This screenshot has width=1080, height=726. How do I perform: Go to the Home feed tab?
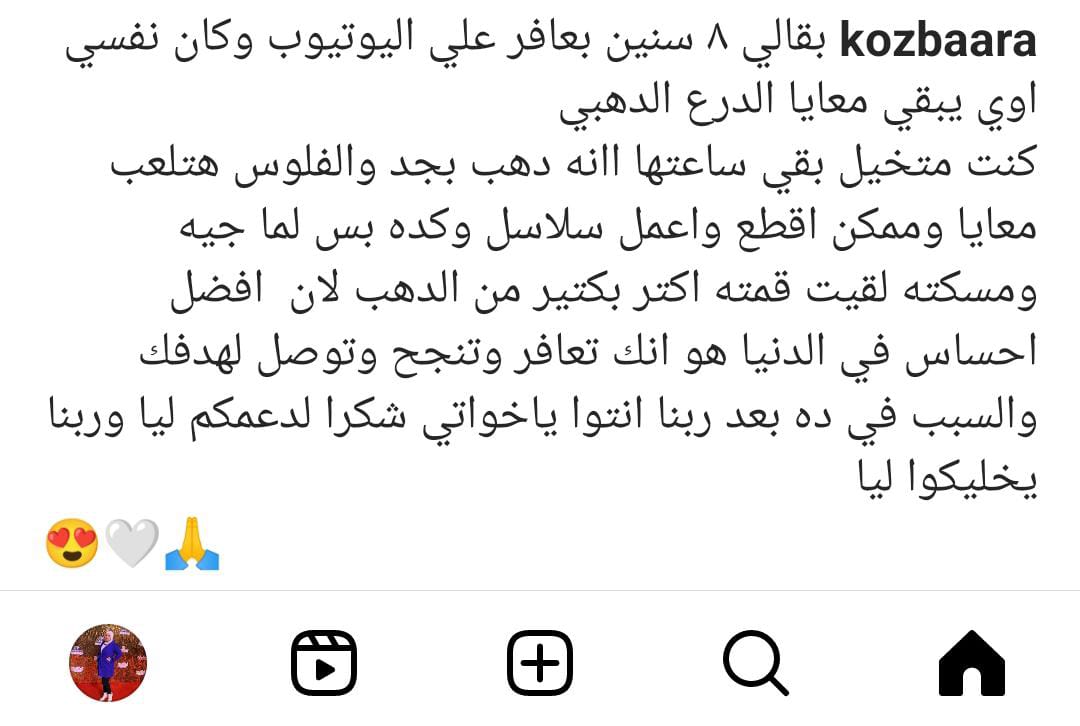point(972,663)
